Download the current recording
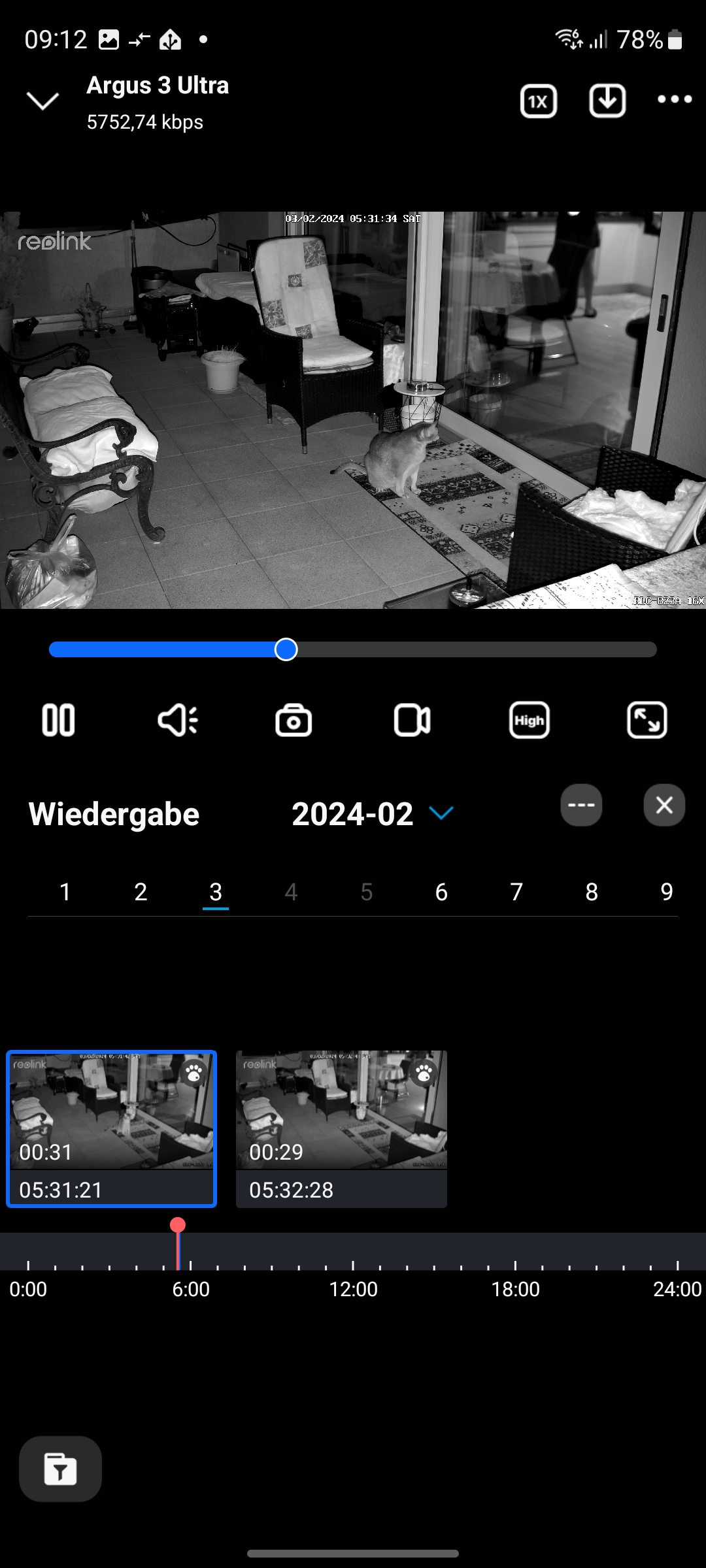This screenshot has height=1568, width=706. (x=607, y=101)
